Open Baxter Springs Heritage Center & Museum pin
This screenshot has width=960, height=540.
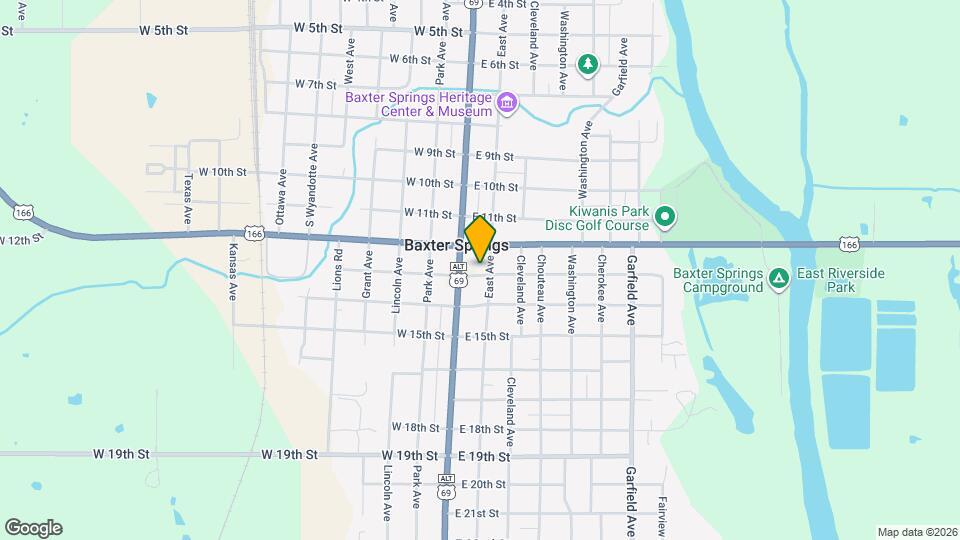point(508,103)
